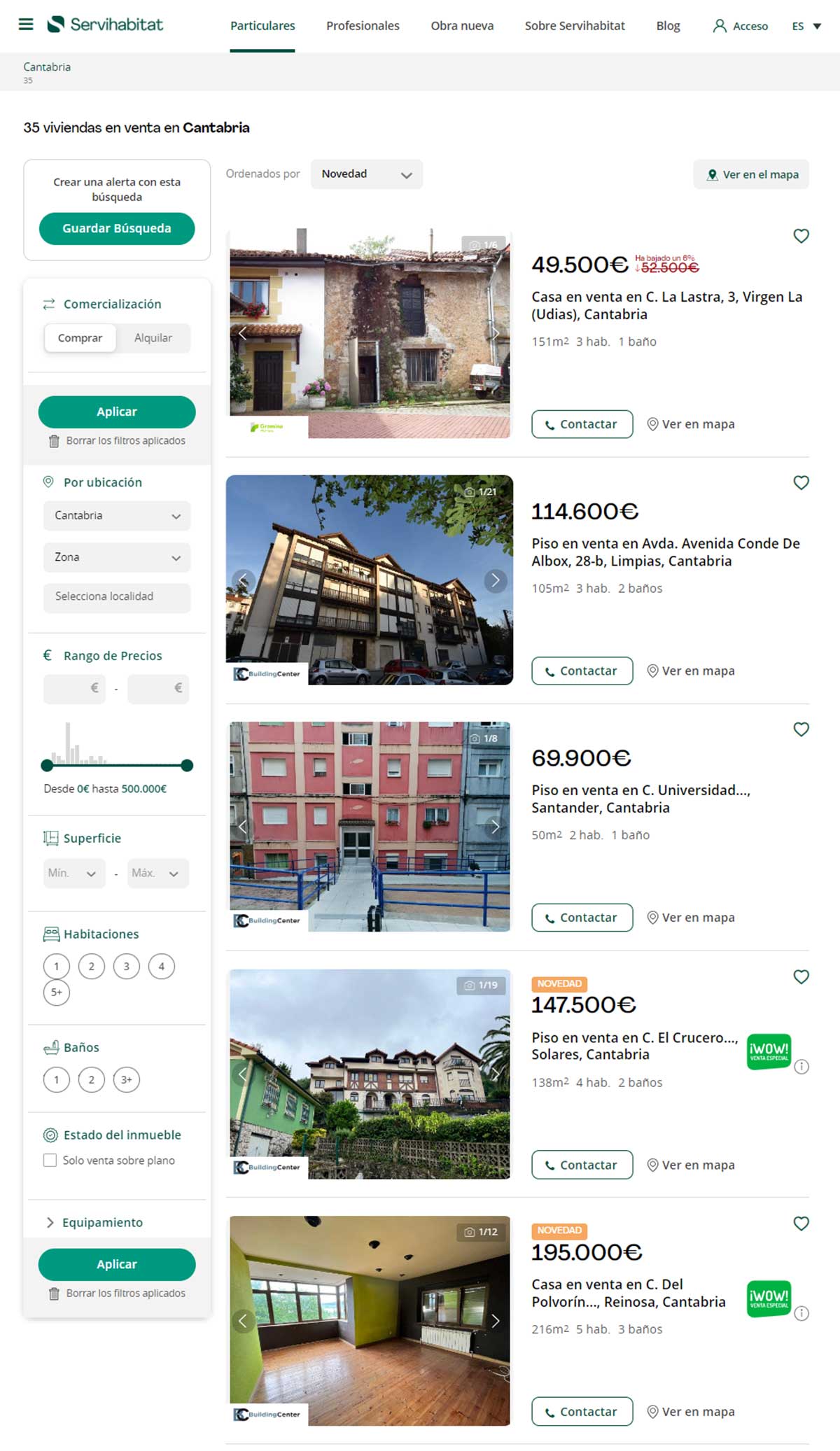Viewport: 840px width, 1451px height.
Task: Tap Guardar Búsqueda button
Action: pyautogui.click(x=117, y=228)
